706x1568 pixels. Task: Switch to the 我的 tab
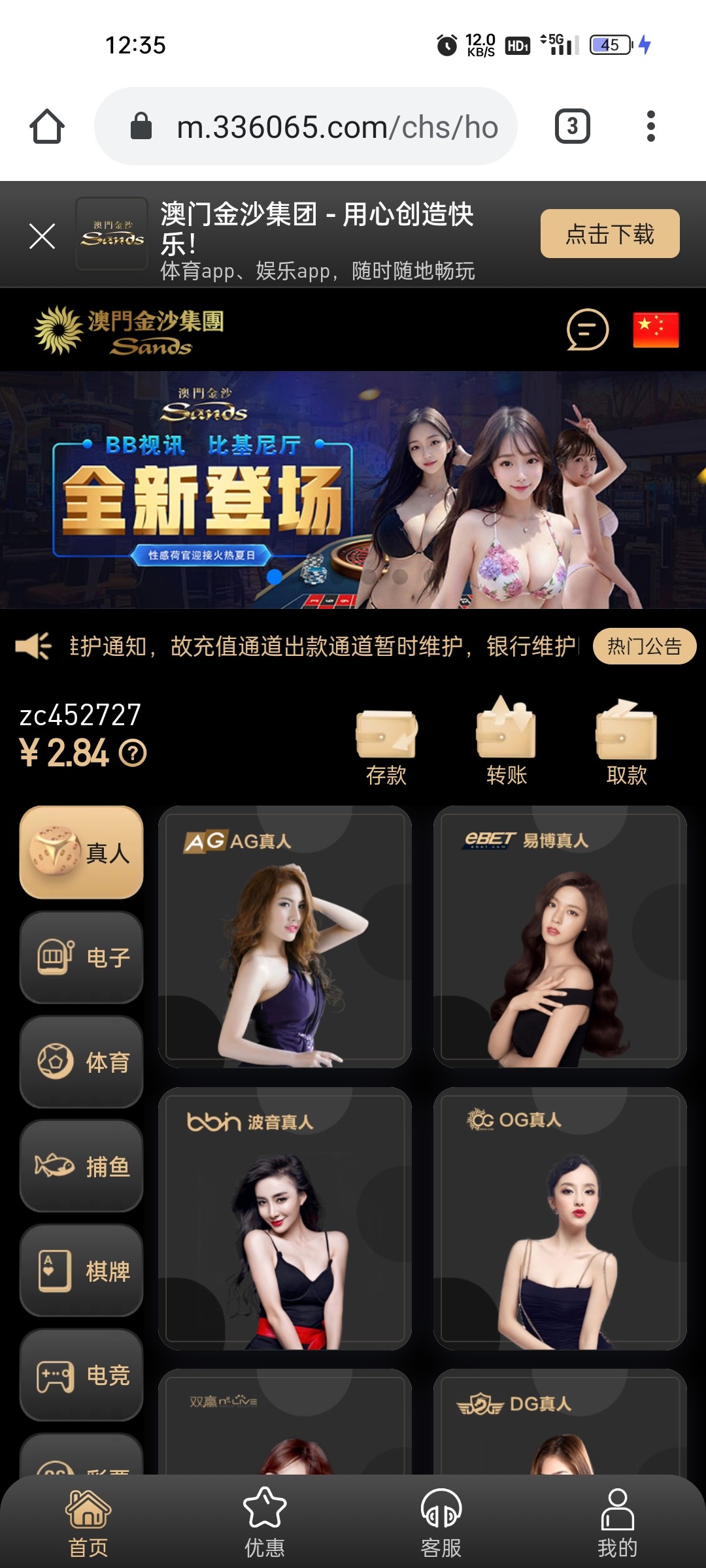point(617,1522)
